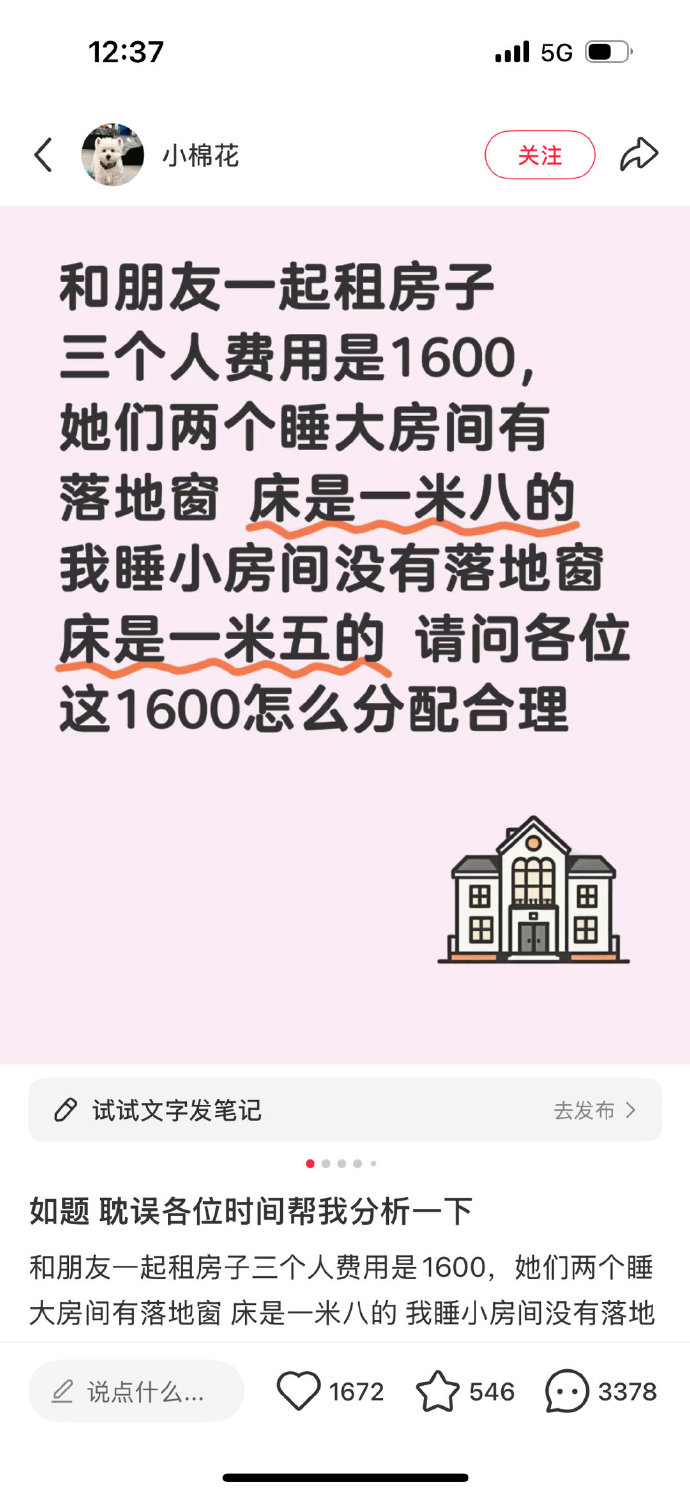This screenshot has width=690, height=1496.
Task: Open the 试试文字发笔记 banner
Action: [x=177, y=1110]
